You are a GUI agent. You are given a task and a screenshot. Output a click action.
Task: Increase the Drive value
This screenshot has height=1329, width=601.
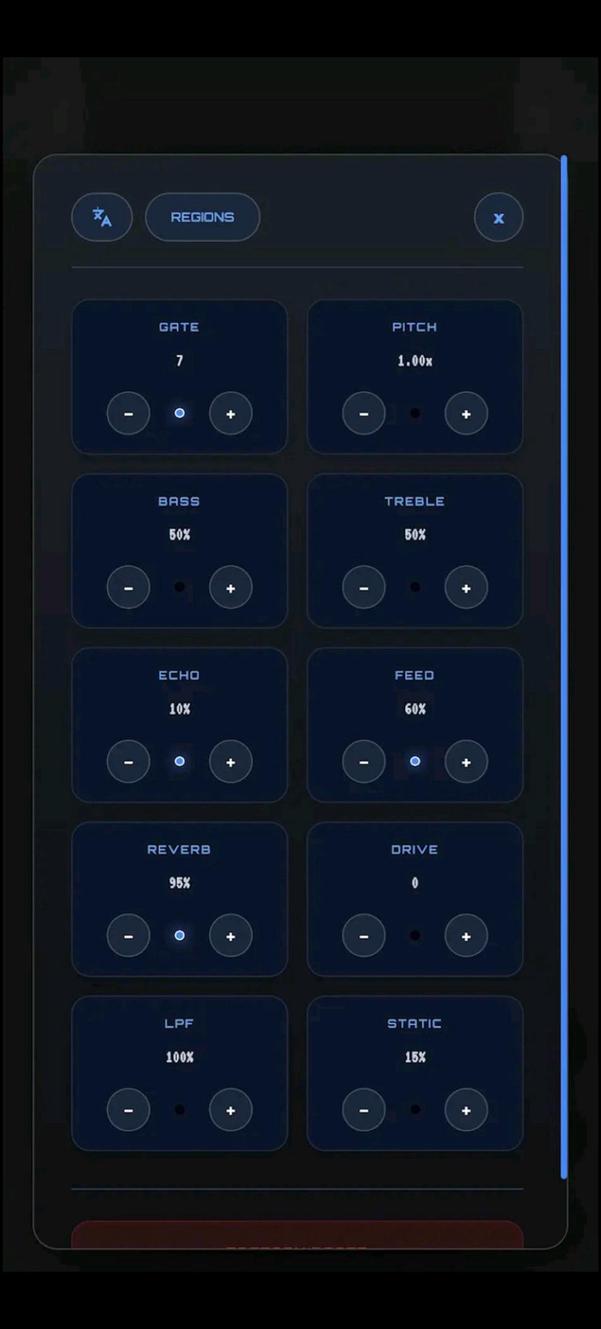466,936
